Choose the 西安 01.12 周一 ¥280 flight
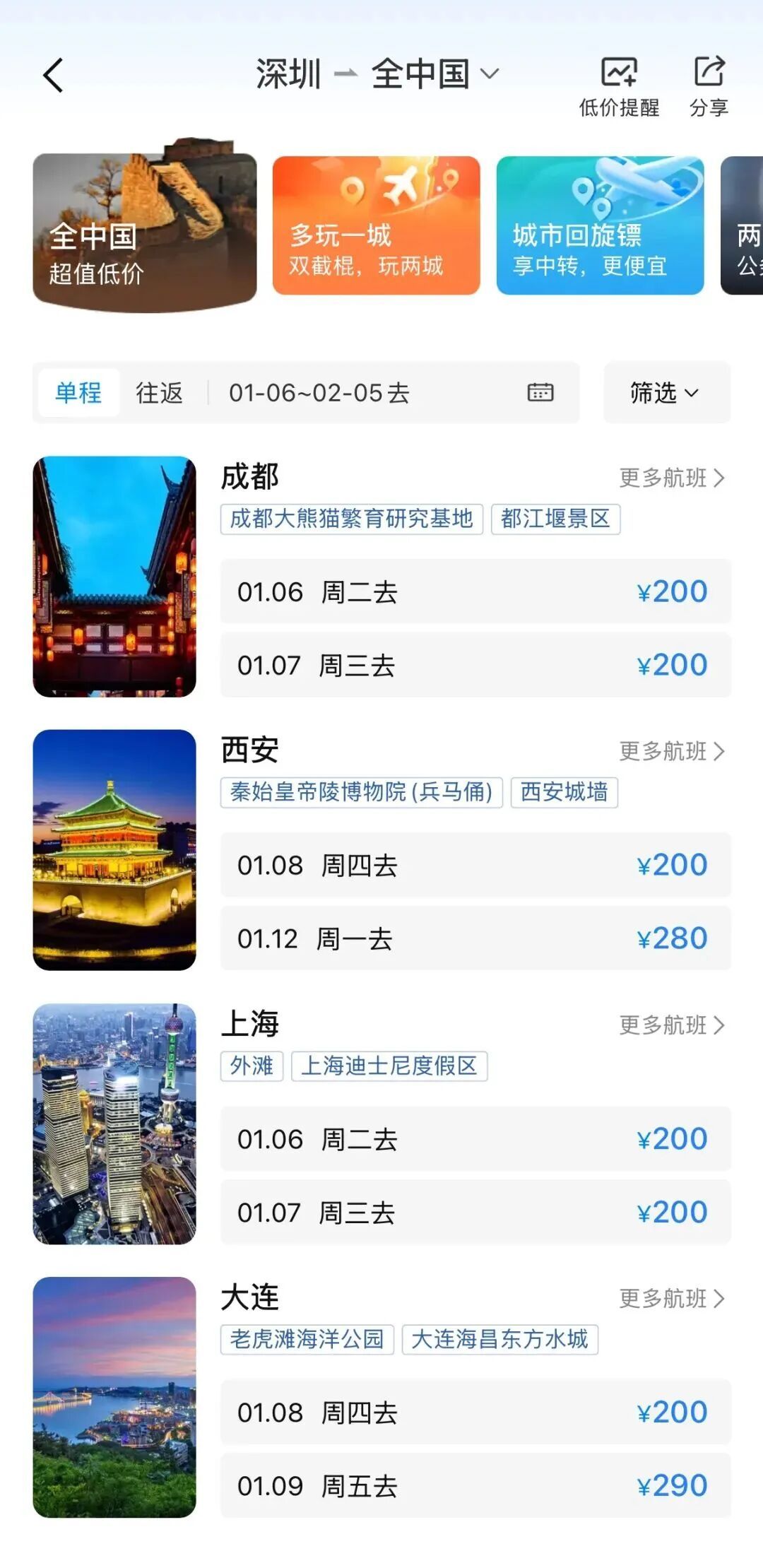This screenshot has width=763, height=1568. [x=475, y=939]
